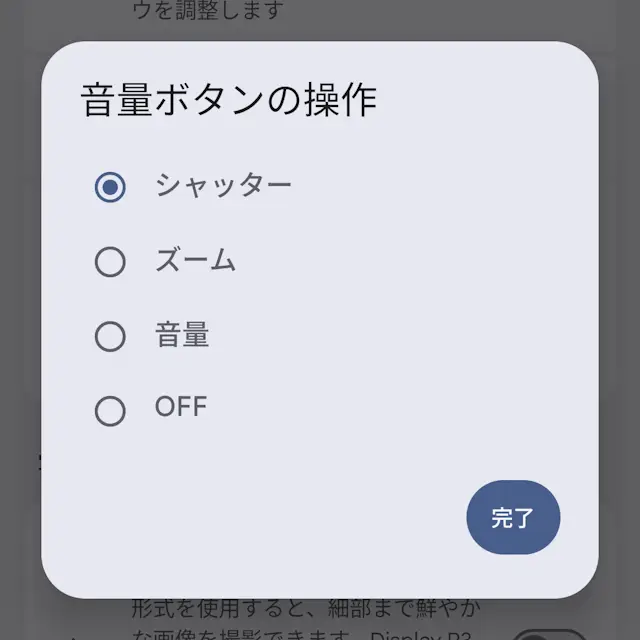Select the シャッター option

click(x=110, y=186)
